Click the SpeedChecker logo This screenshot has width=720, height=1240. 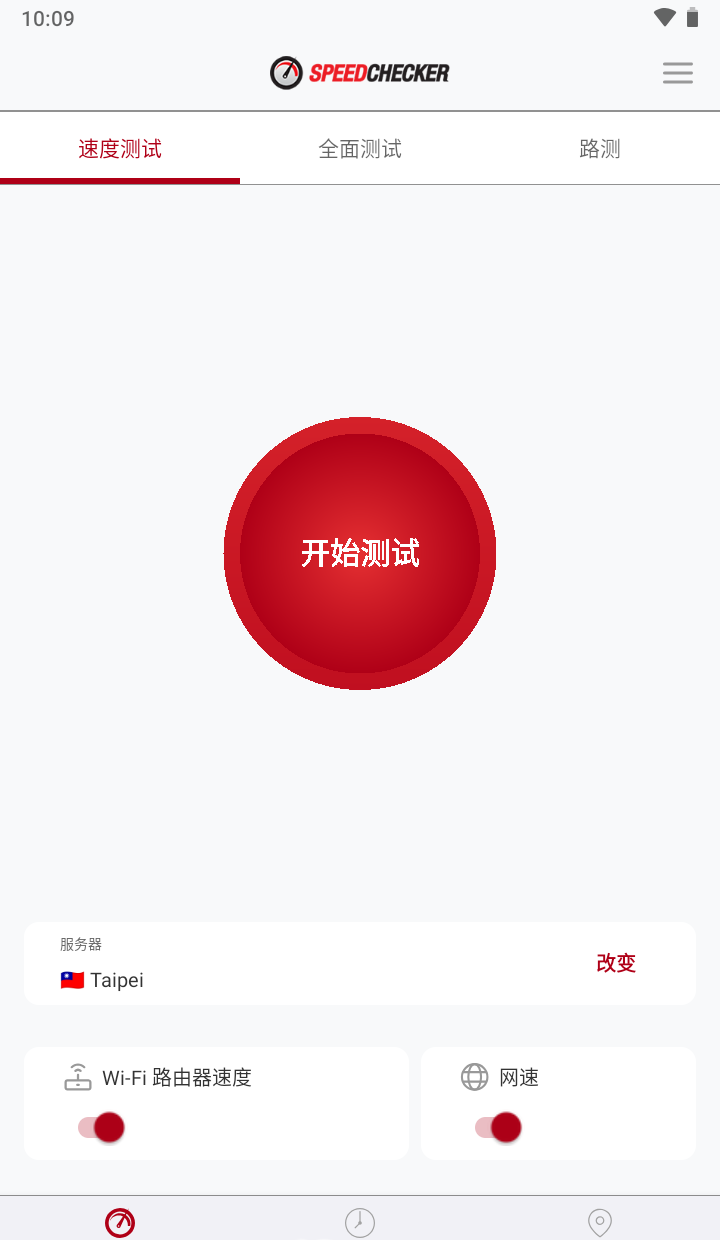click(359, 72)
